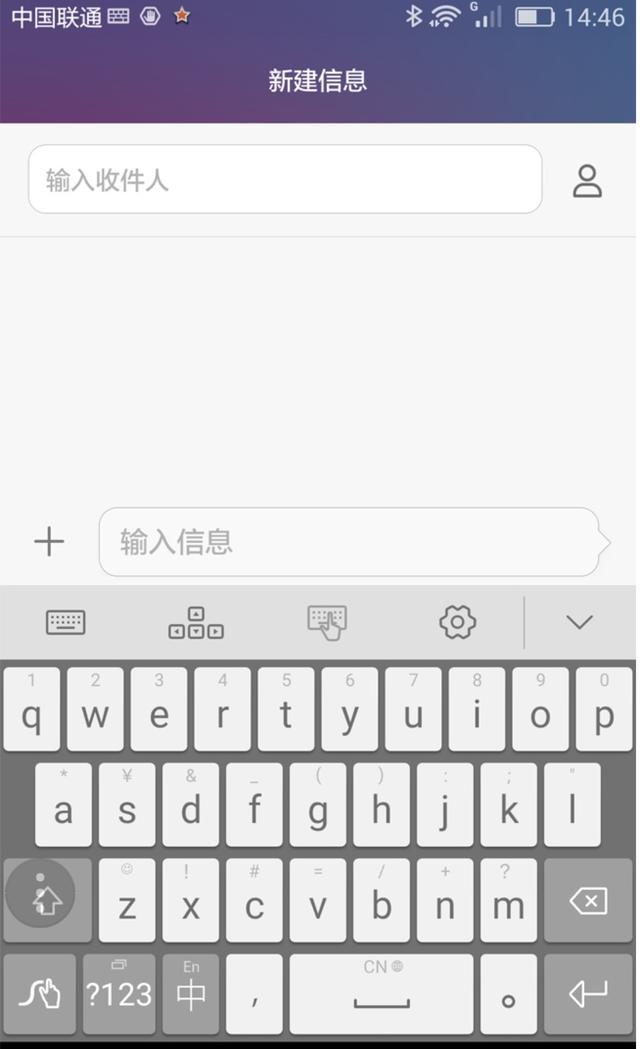Image resolution: width=640 pixels, height=1049 pixels.
Task: Tap the backspace key
Action: (x=588, y=900)
